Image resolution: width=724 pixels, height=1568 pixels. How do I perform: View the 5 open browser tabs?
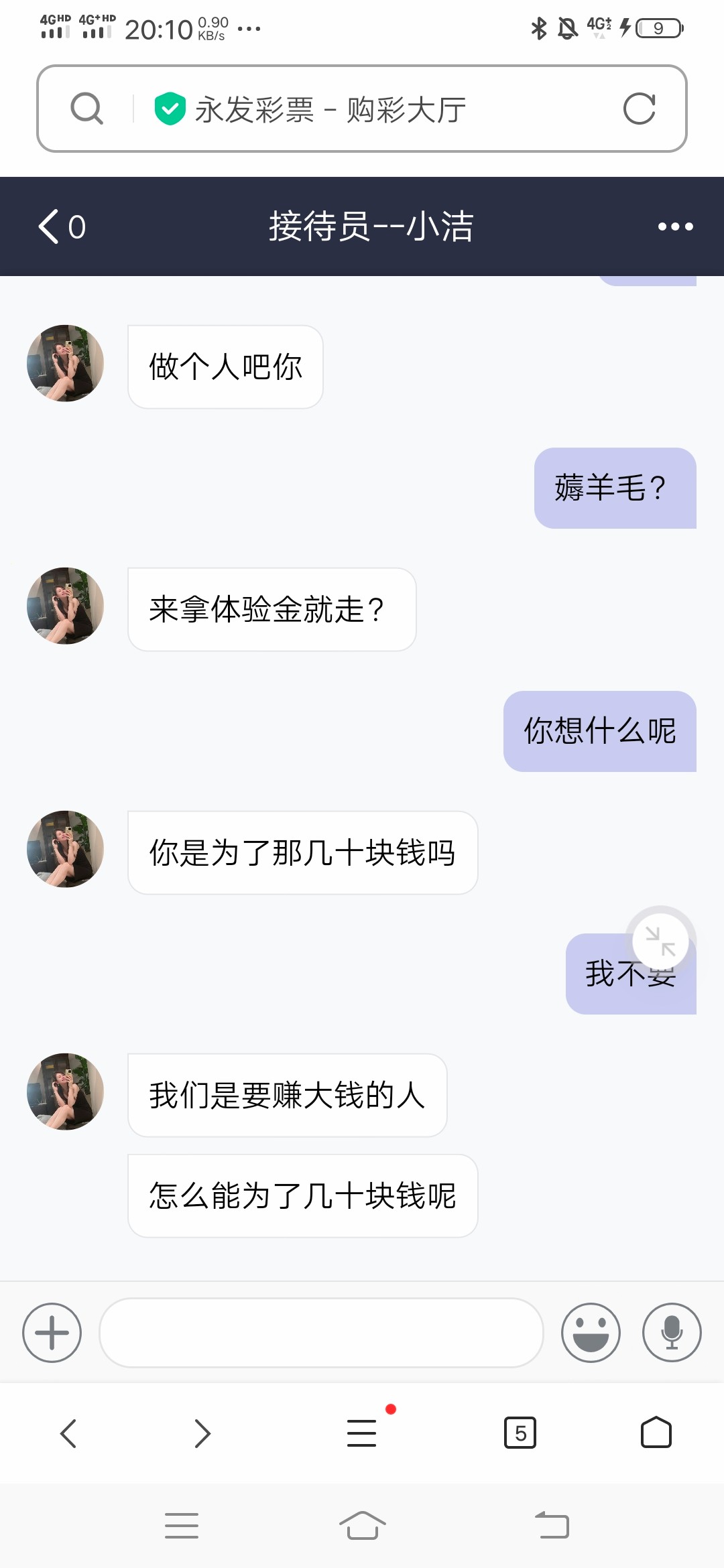[x=520, y=1433]
